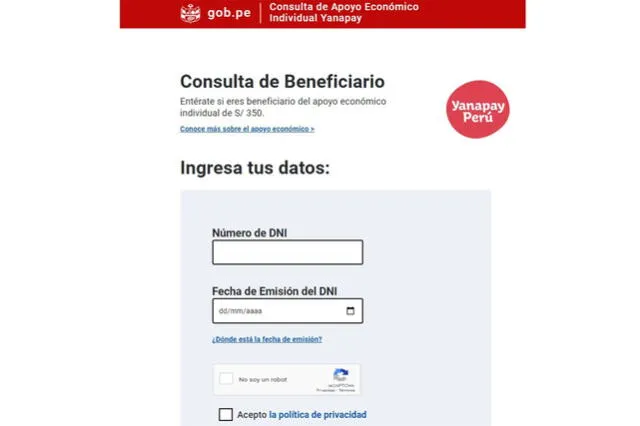Image resolution: width=640 pixels, height=426 pixels.
Task: Open the política de privacidad link
Action: tap(317, 414)
